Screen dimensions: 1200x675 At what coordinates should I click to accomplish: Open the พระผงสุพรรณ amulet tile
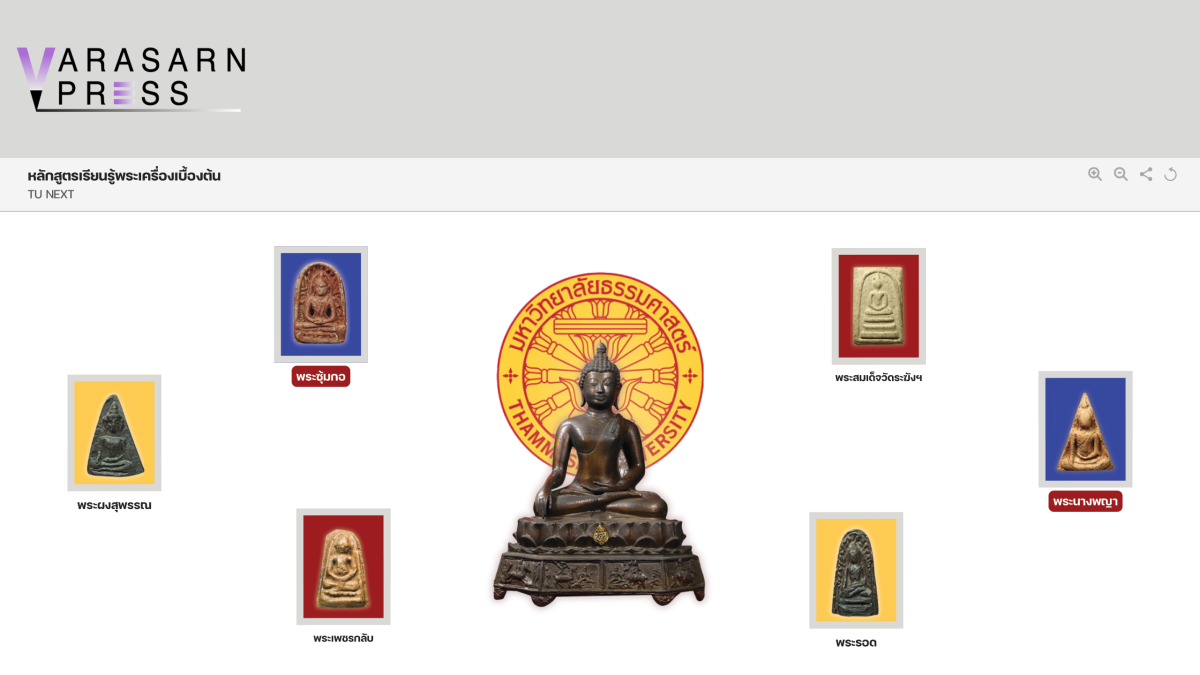pyautogui.click(x=114, y=433)
